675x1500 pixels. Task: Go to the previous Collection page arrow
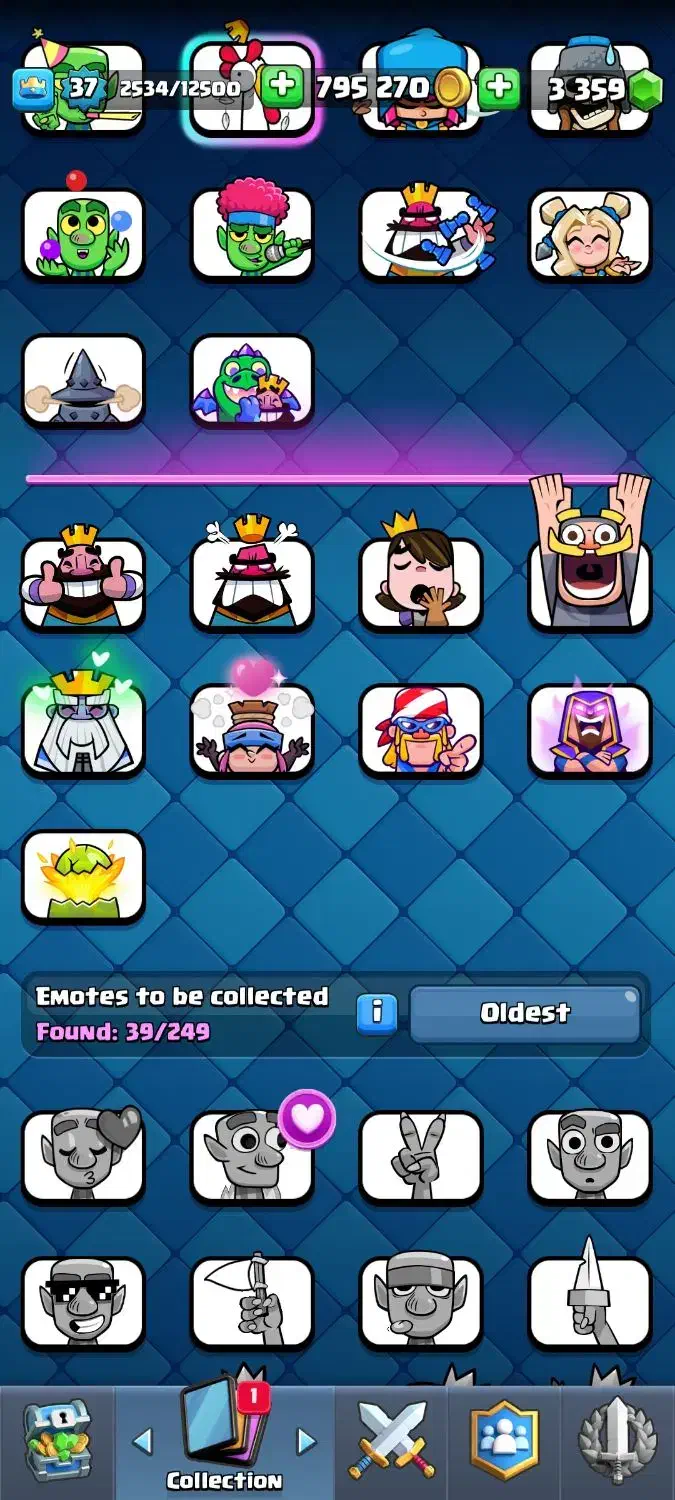click(142, 1441)
